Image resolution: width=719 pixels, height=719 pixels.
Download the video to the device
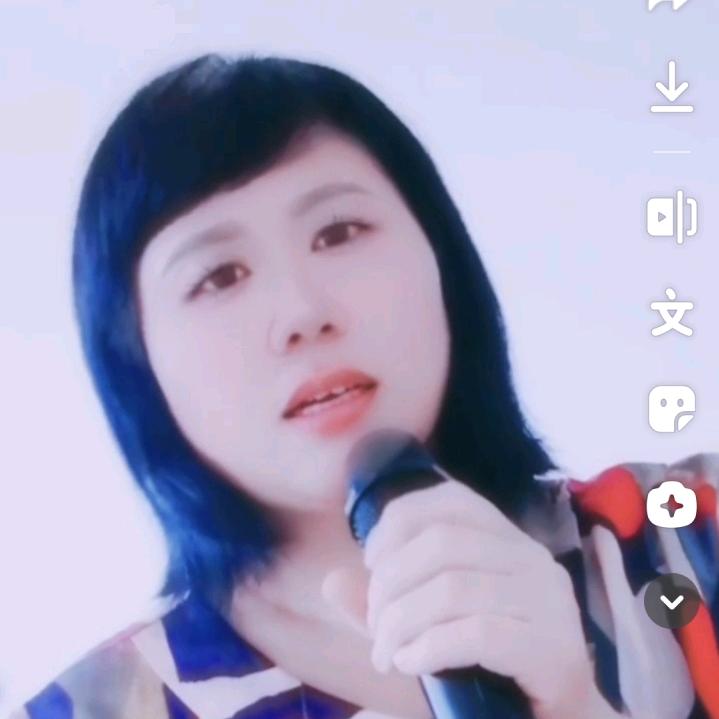pos(672,88)
